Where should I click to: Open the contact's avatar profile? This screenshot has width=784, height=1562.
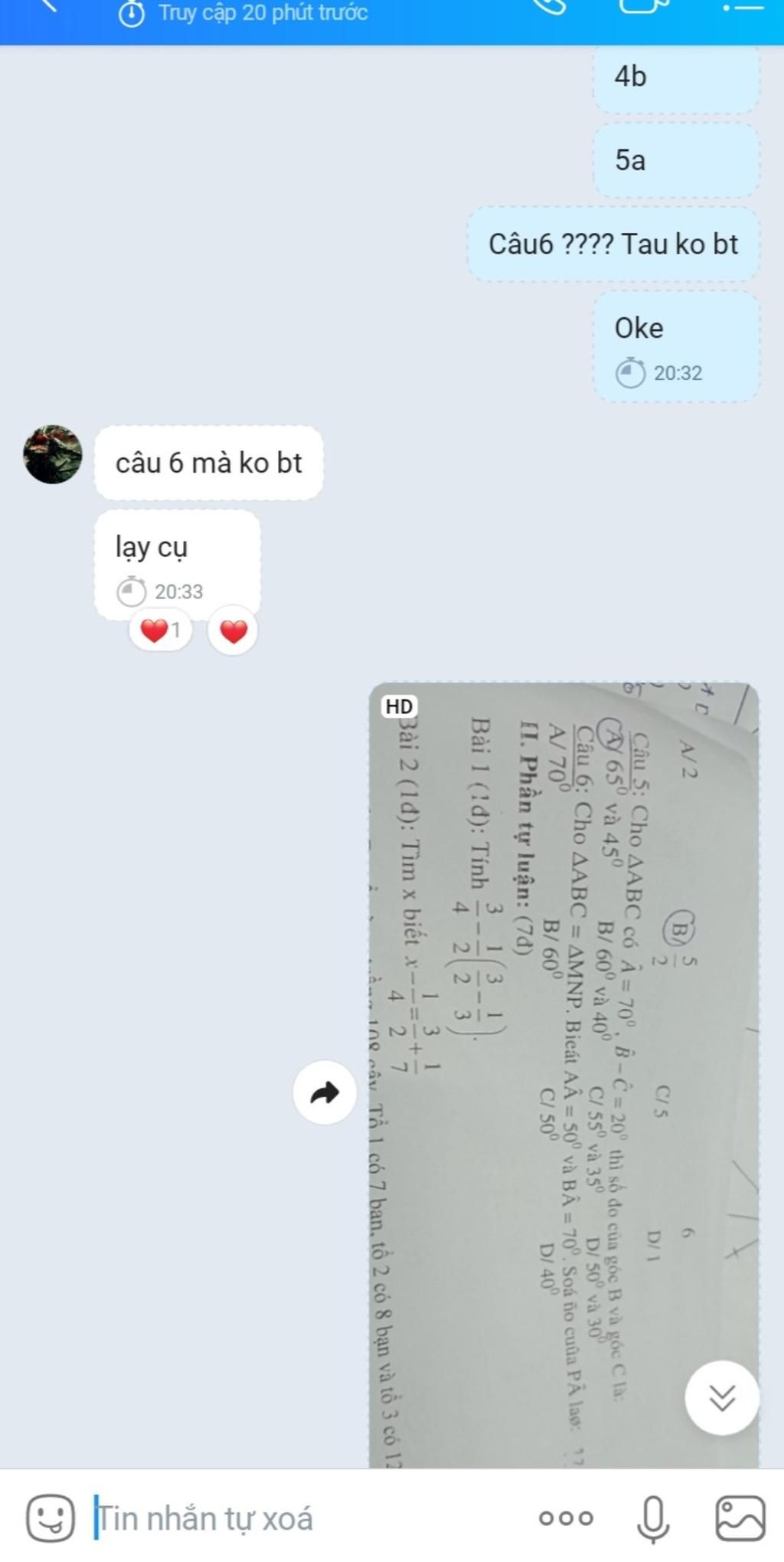click(52, 454)
